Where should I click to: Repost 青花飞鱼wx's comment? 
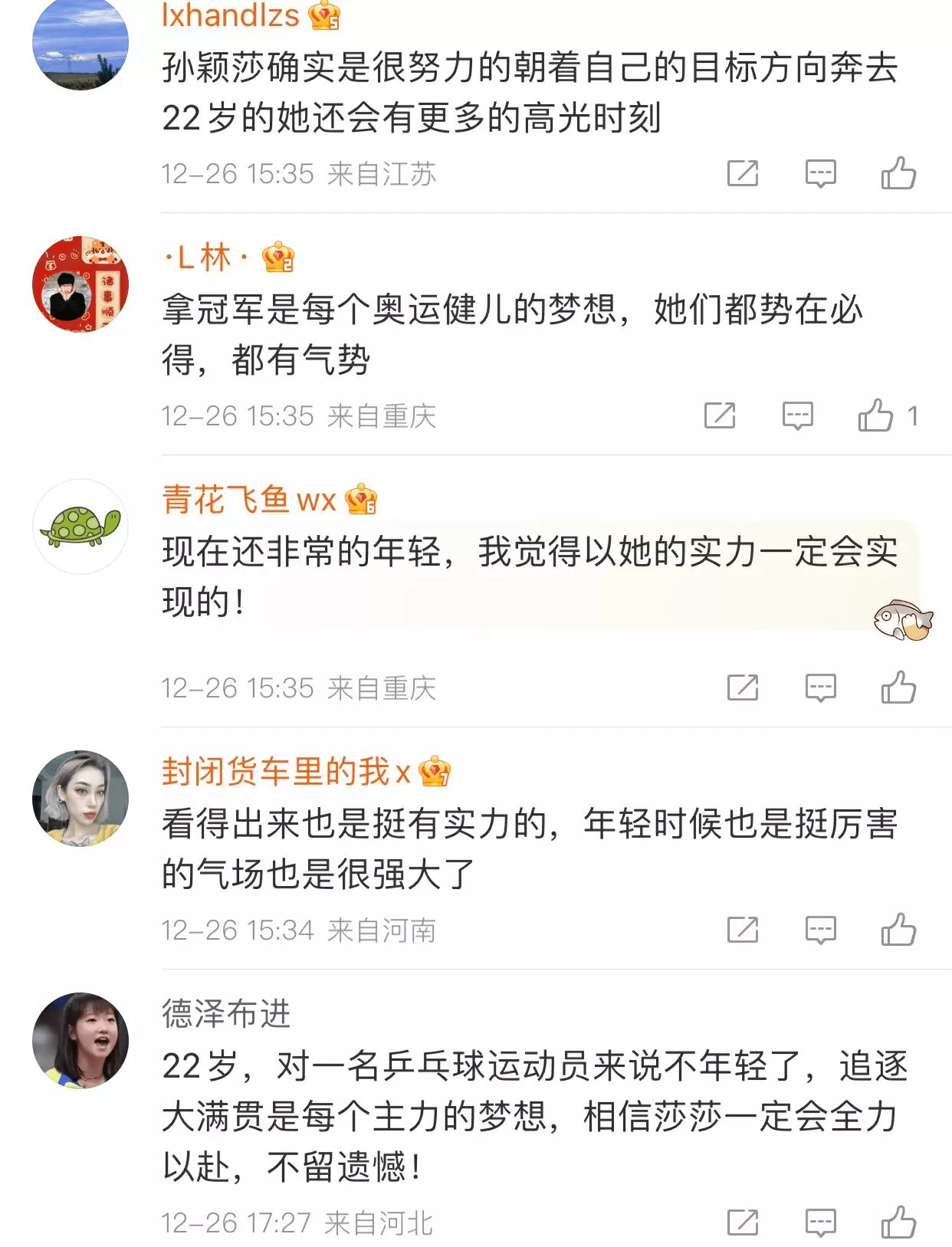(x=742, y=688)
